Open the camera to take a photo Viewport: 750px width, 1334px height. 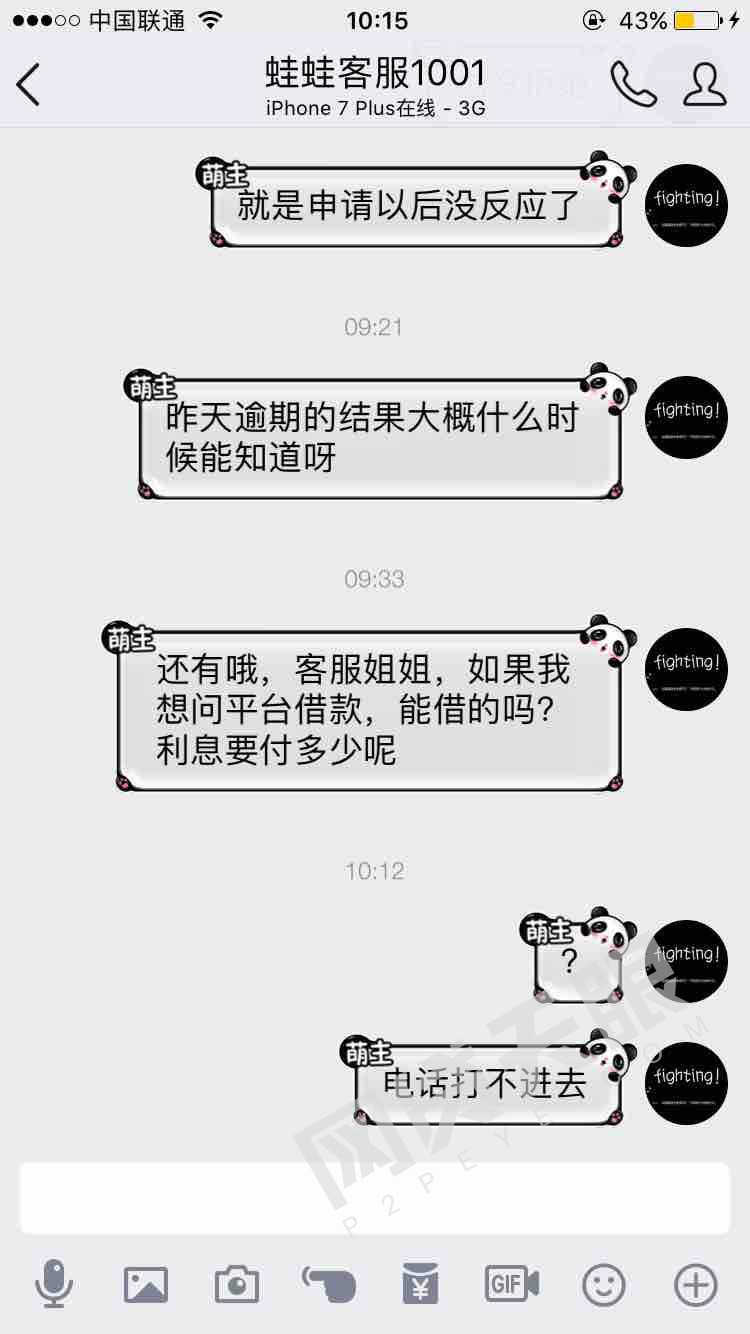click(237, 1284)
